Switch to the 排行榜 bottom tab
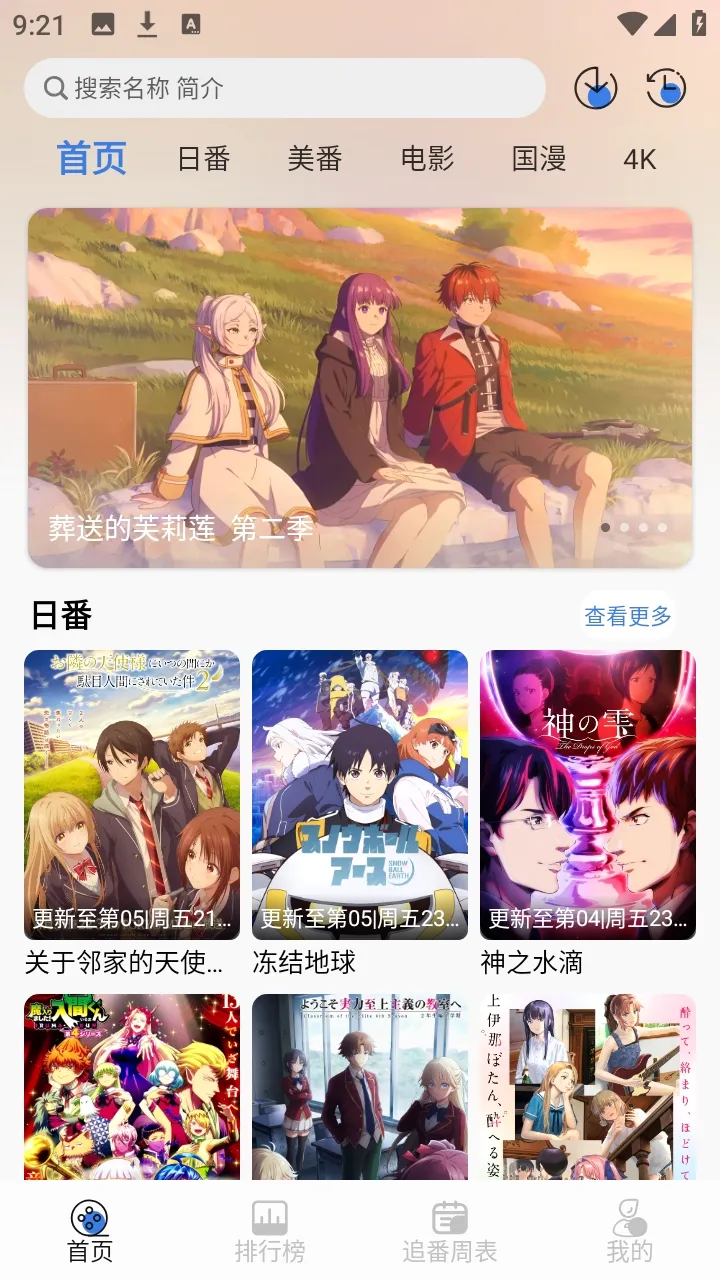 (x=270, y=1232)
